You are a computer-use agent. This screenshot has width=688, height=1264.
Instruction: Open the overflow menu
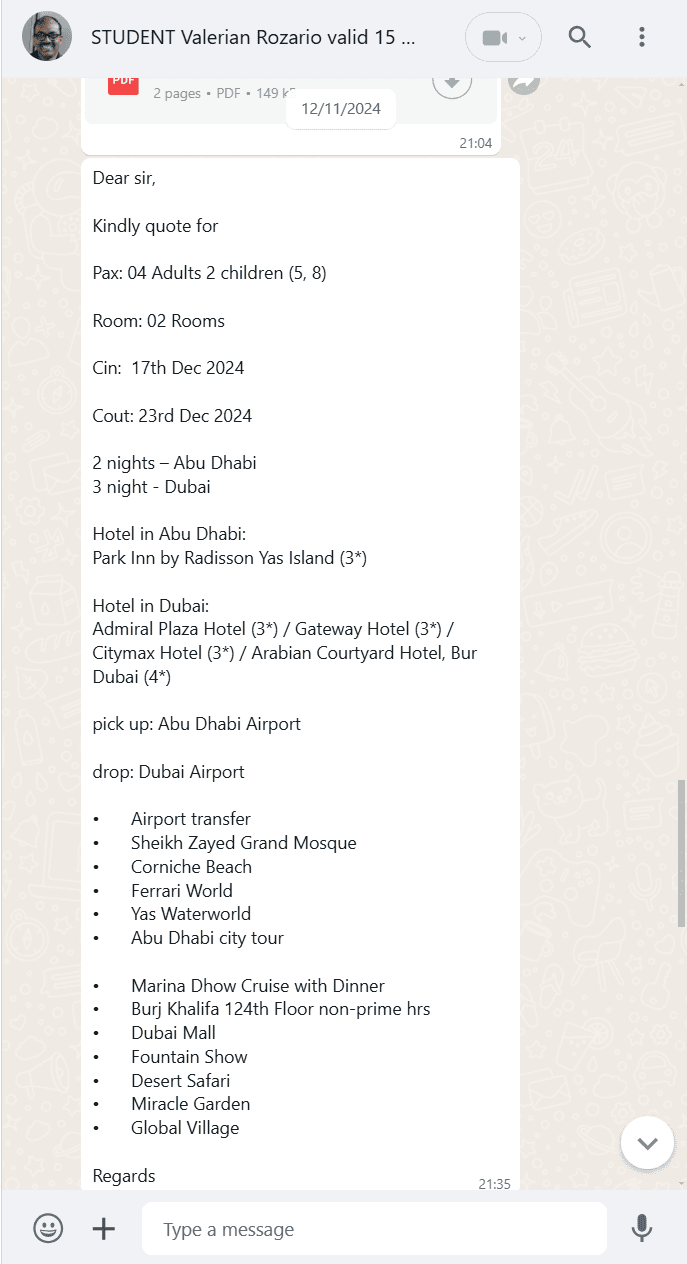641,38
